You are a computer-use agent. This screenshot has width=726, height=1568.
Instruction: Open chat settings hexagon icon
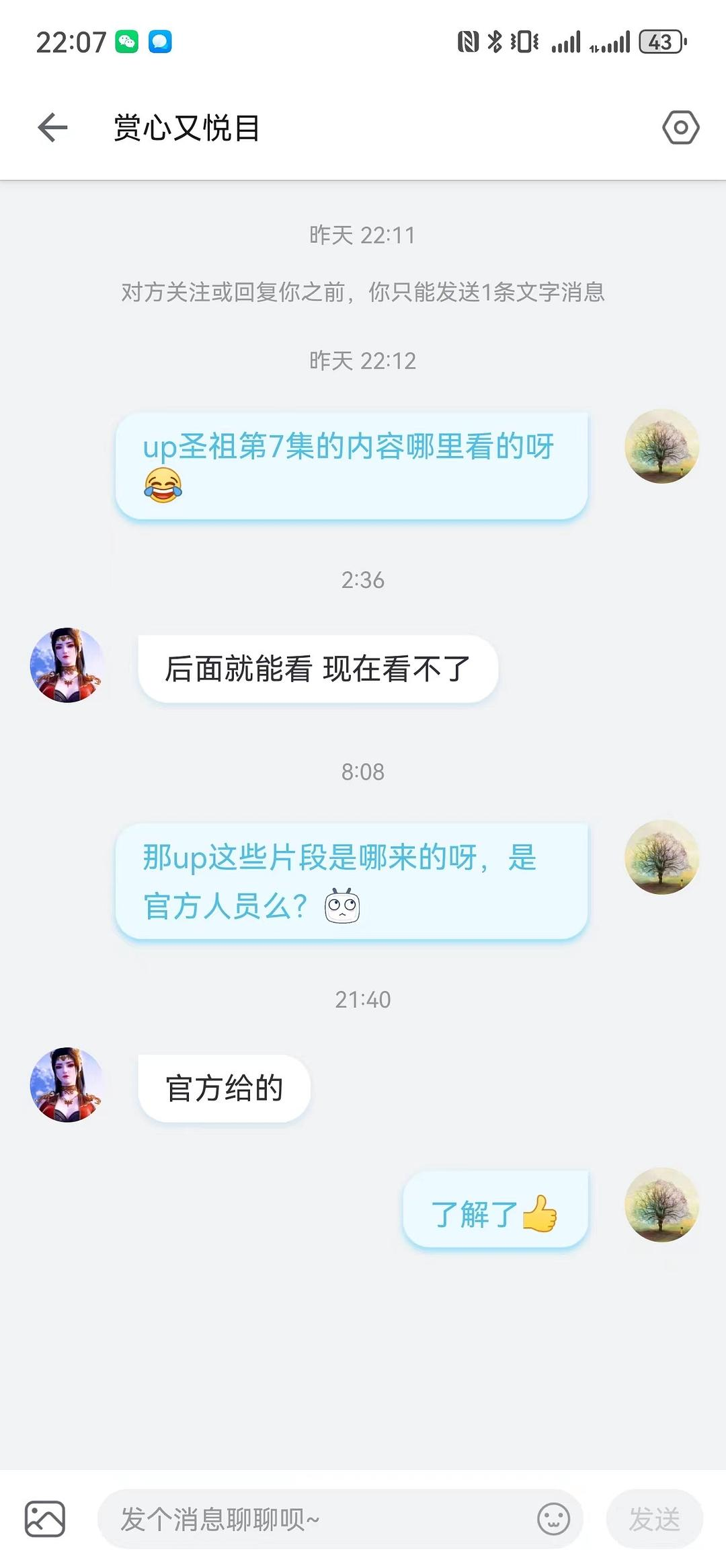[x=680, y=128]
